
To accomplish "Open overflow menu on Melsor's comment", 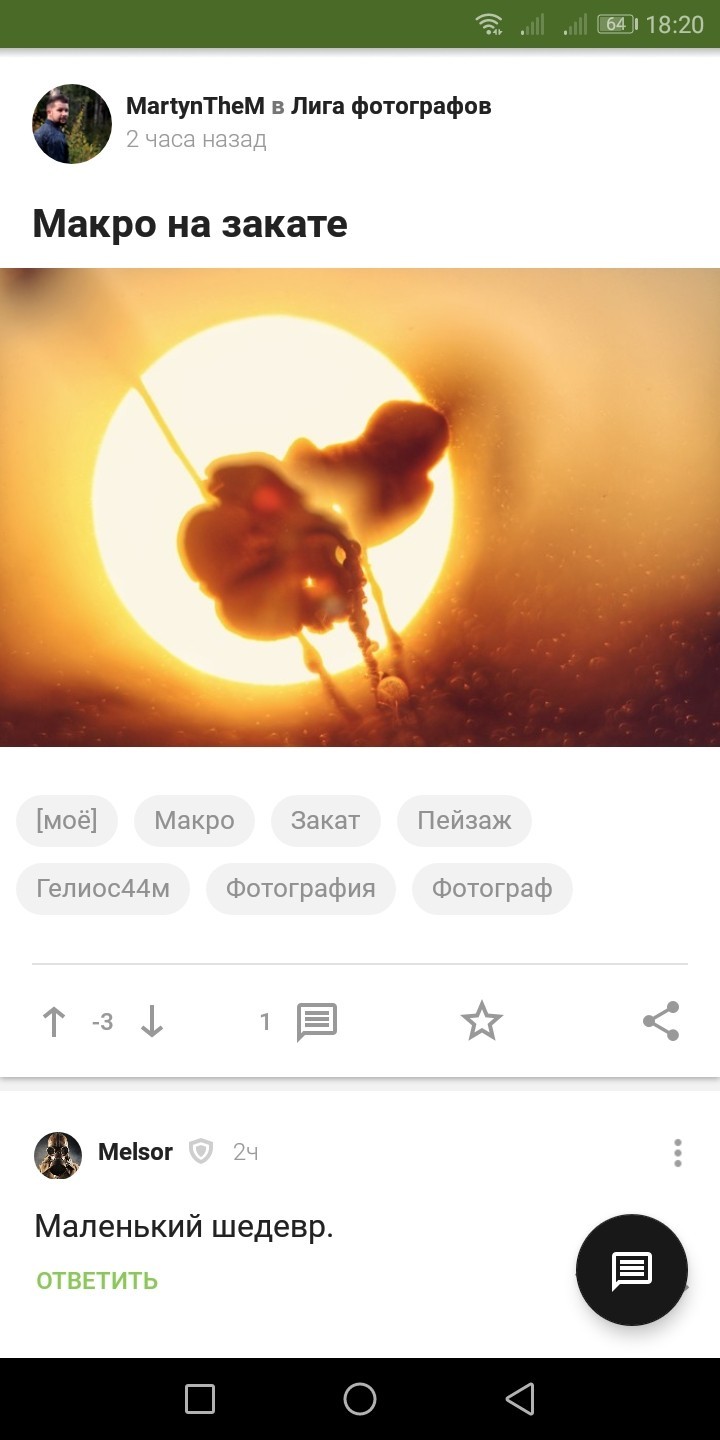I will (678, 1153).
